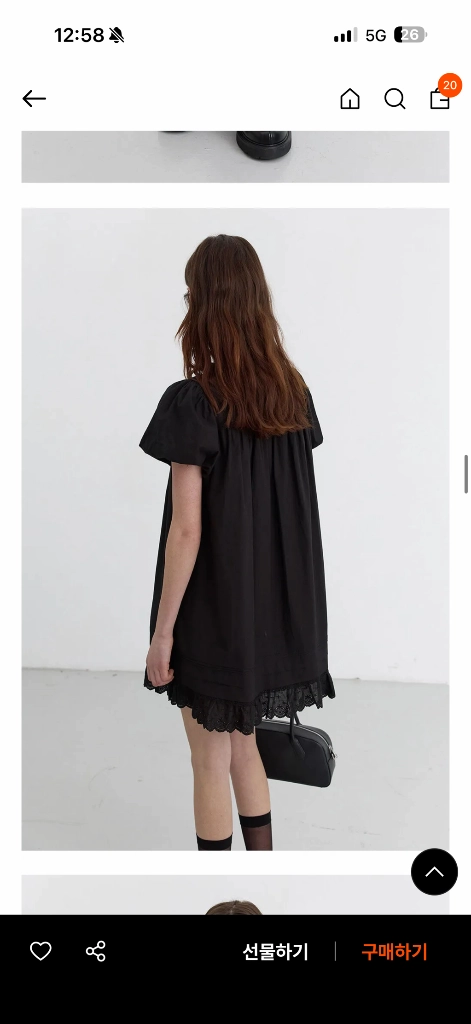471x1024 pixels.
Task: Share this product
Action: point(95,951)
